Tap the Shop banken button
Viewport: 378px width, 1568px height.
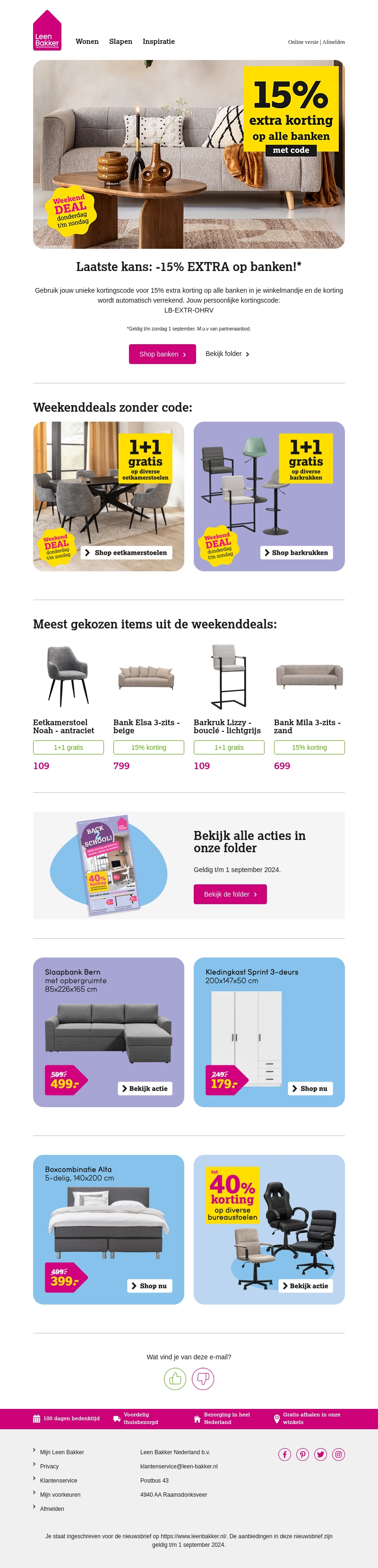pos(162,354)
